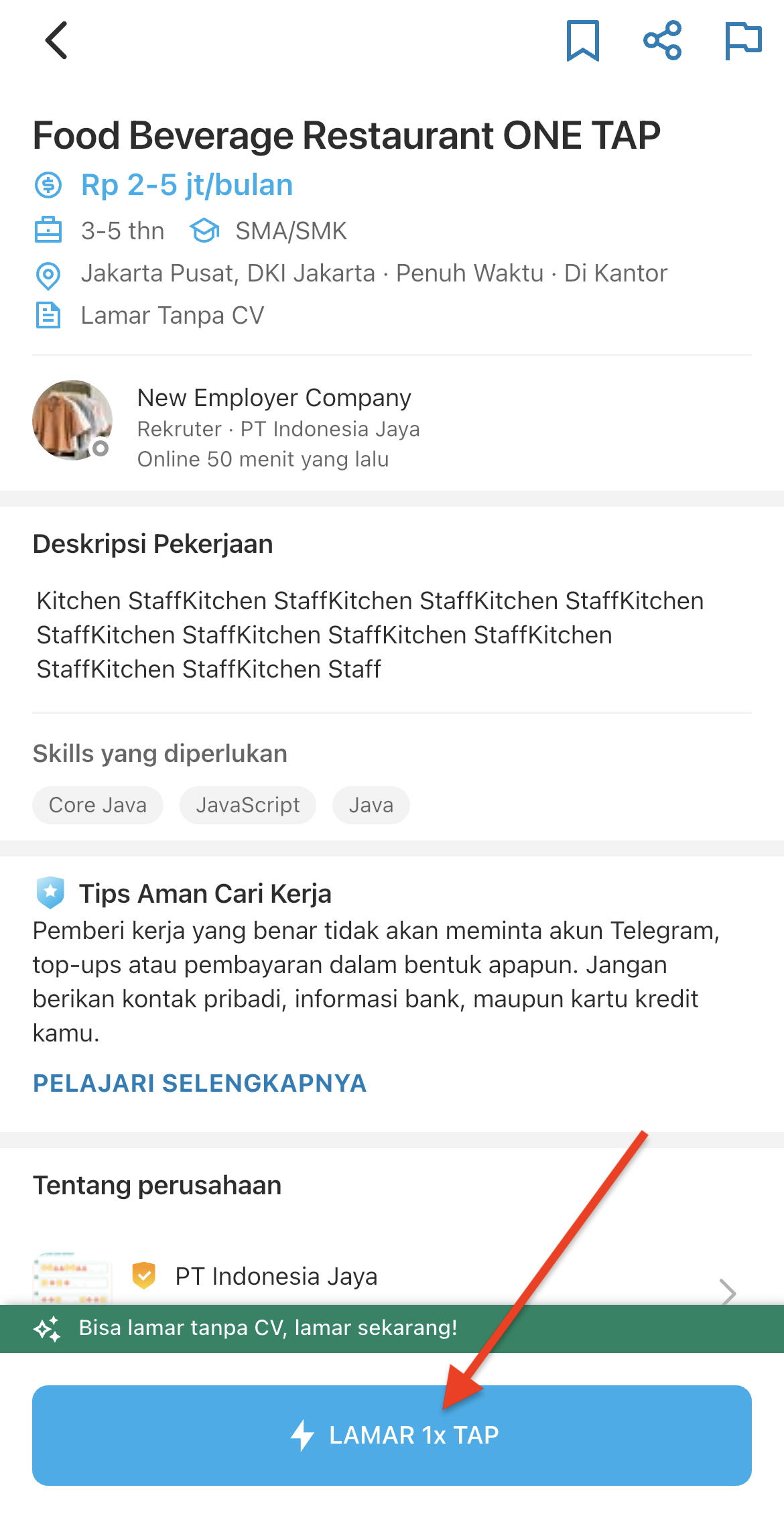Report this job with the flag icon
Screen dimensions: 784x1518
(742, 41)
